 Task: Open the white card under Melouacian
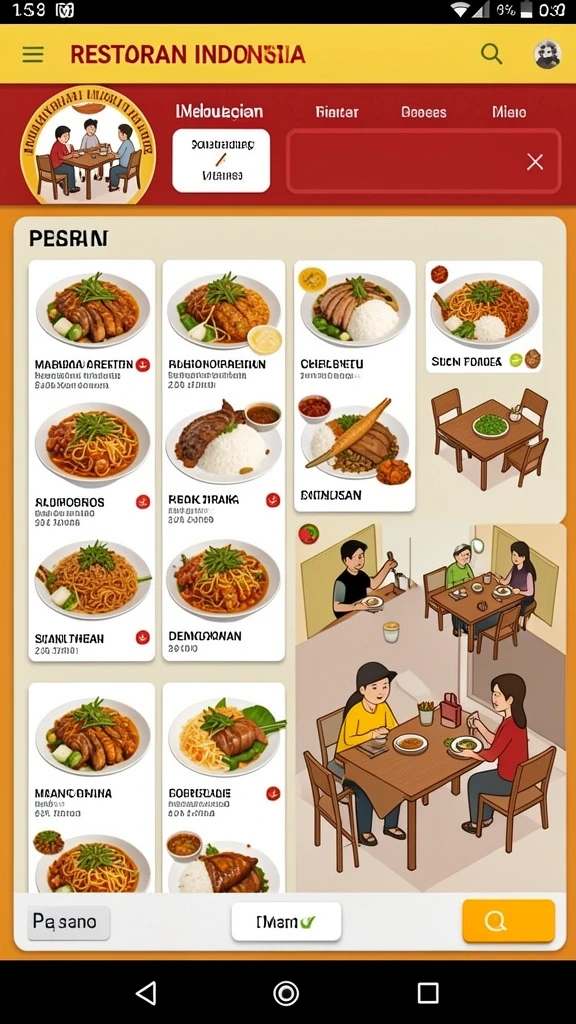tap(221, 161)
